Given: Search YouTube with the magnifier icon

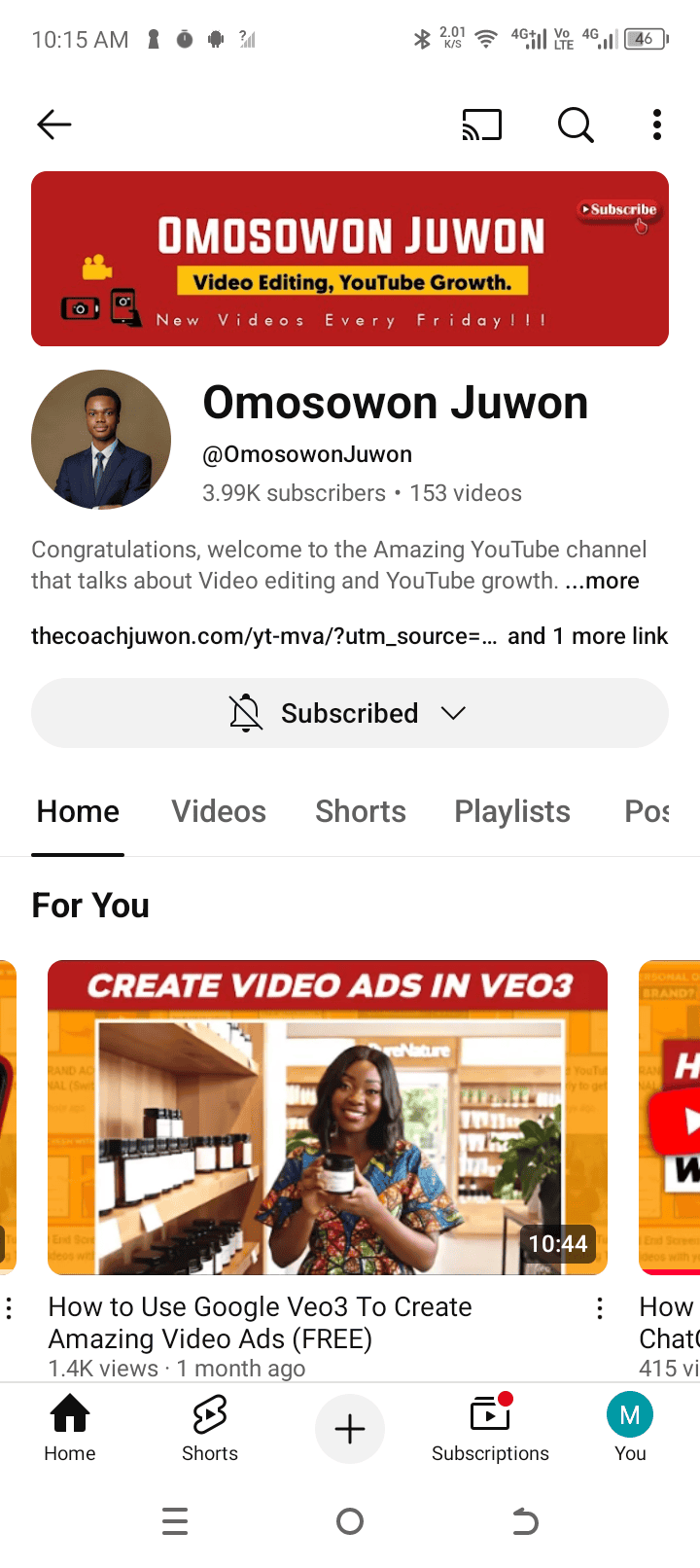Looking at the screenshot, I should (x=576, y=125).
